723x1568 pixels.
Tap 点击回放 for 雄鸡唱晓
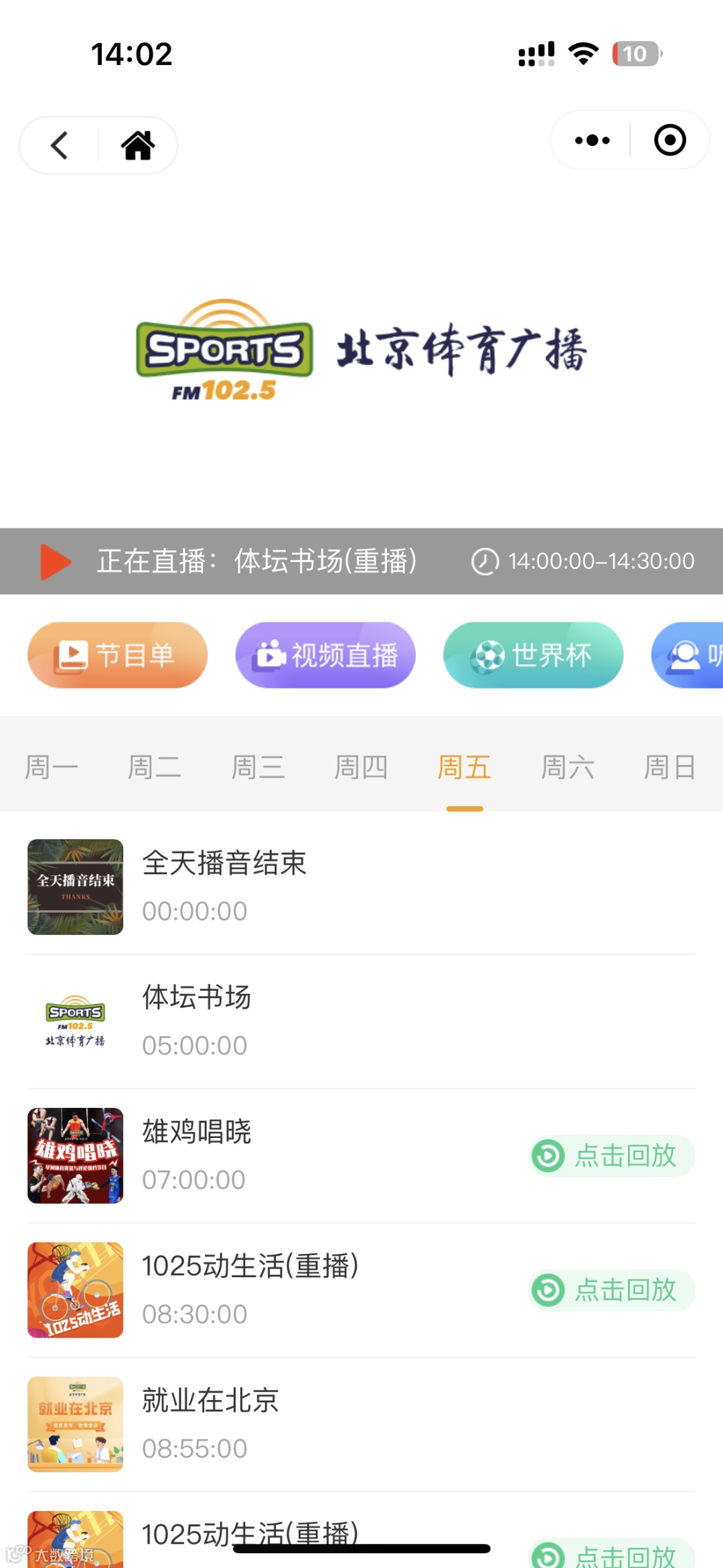pyautogui.click(x=612, y=1155)
